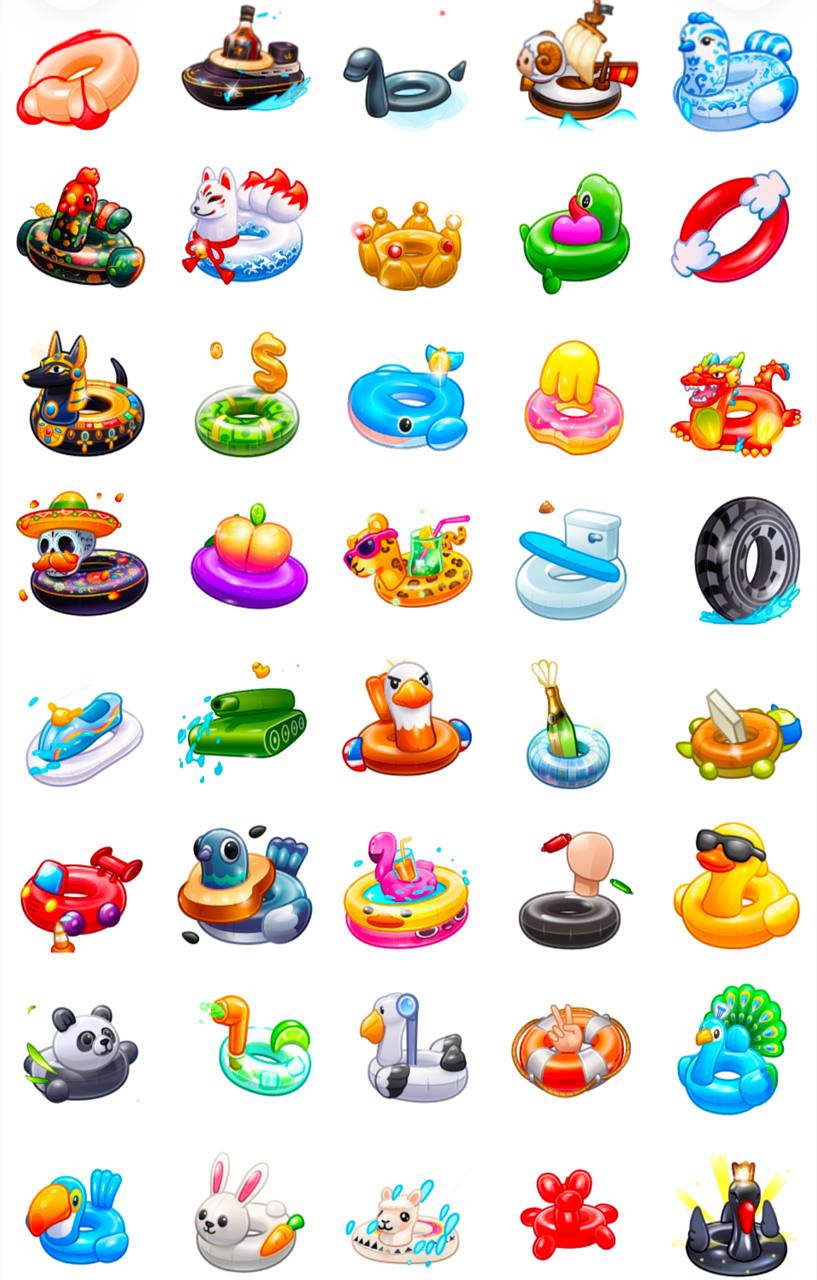
Task: Select the peacock swim ring sticker
Action: pyautogui.click(x=736, y=1049)
